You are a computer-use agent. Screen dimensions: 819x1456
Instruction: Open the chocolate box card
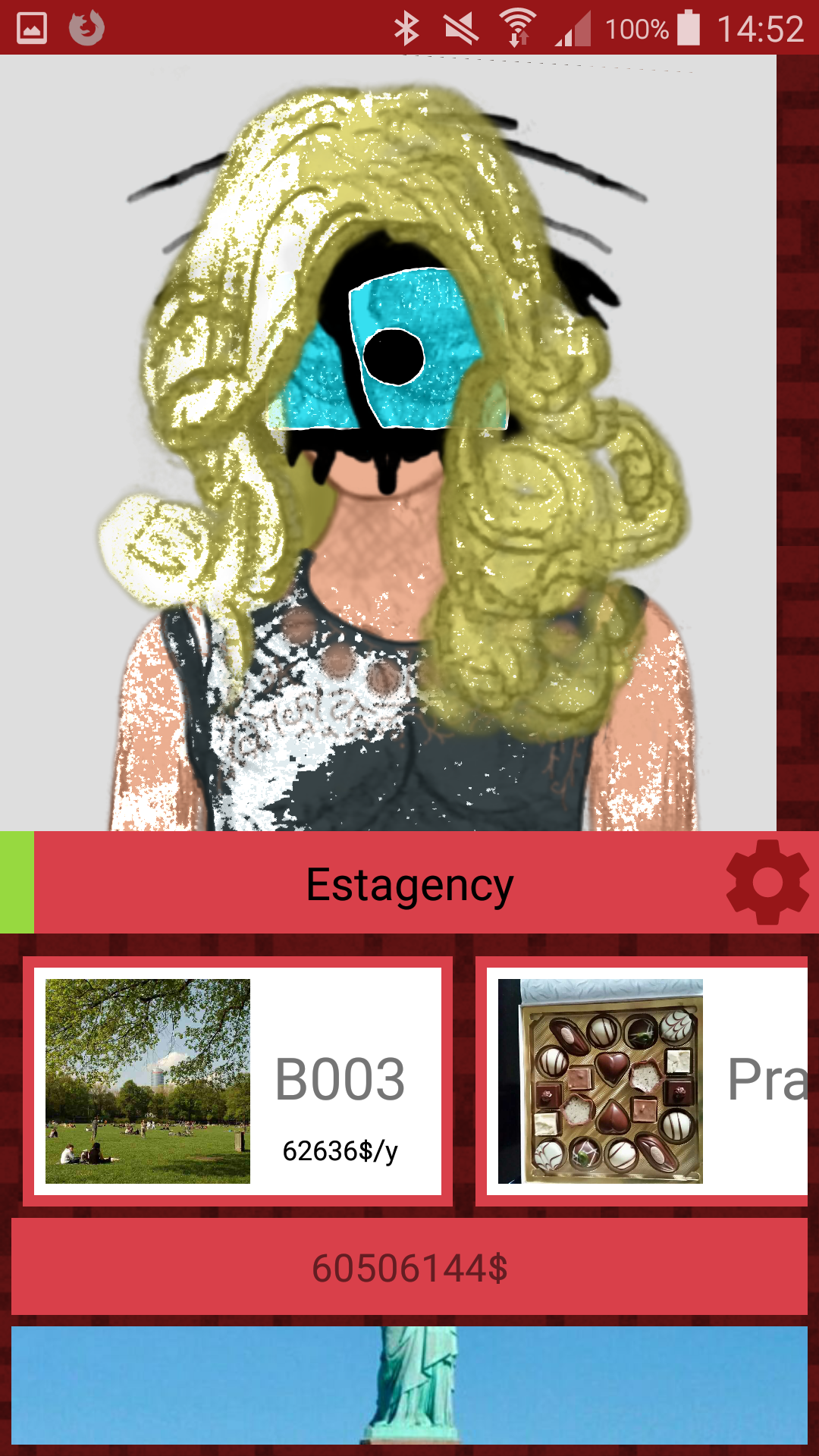click(645, 1081)
